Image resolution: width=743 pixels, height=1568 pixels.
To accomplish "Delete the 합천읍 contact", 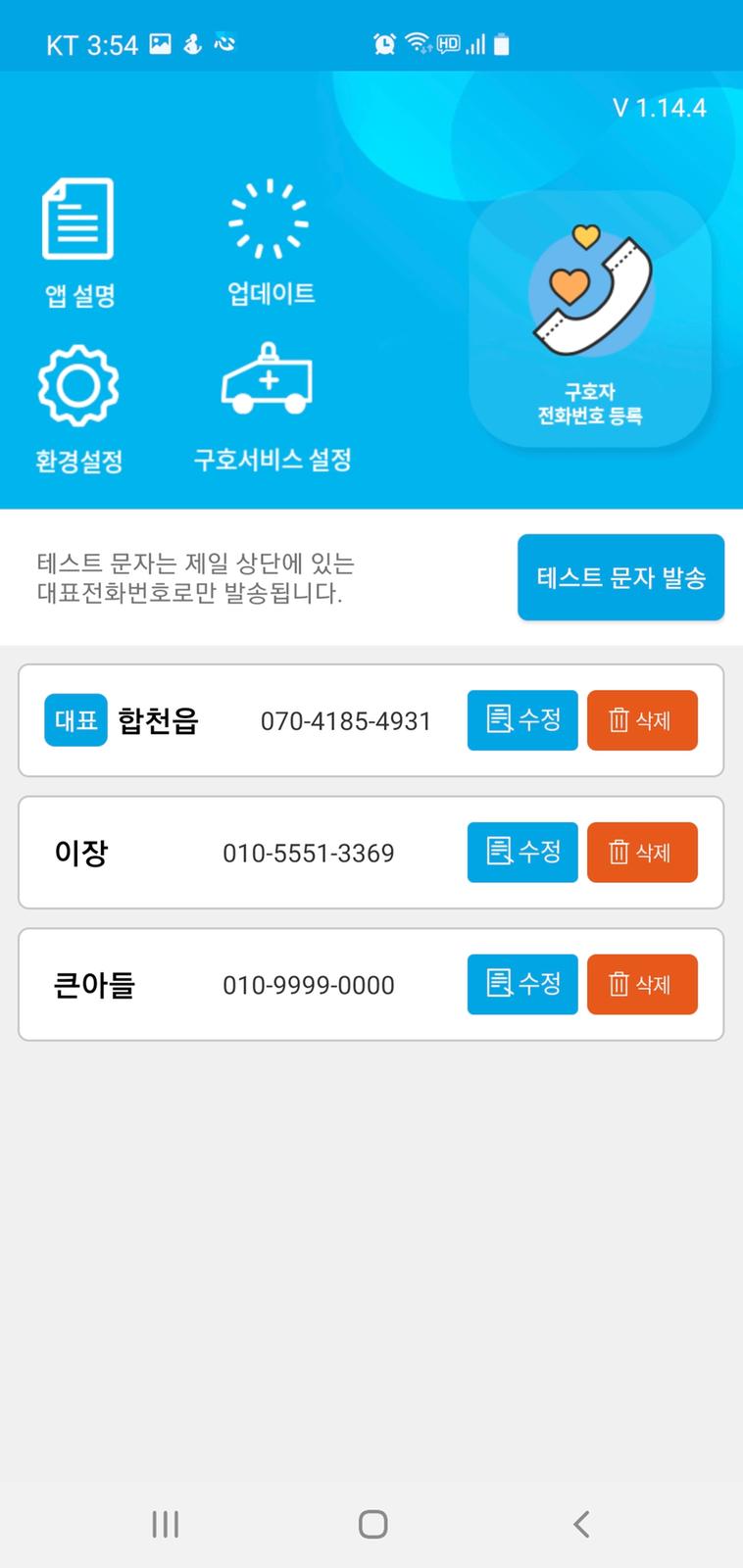I will pos(642,720).
